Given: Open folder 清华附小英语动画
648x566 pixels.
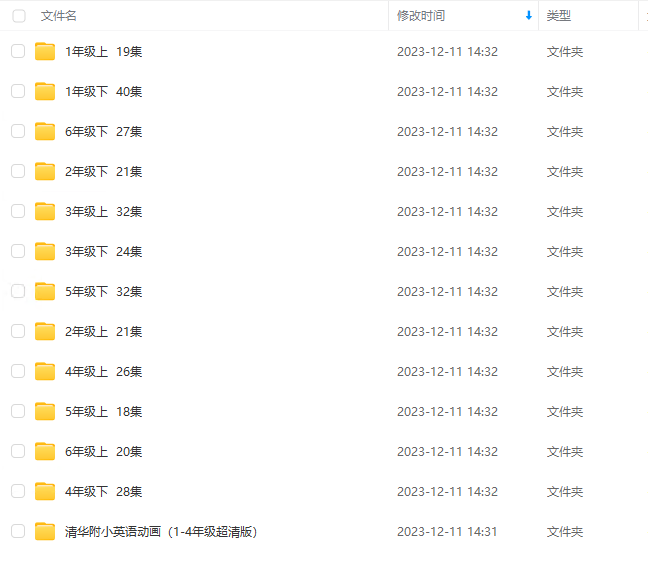Looking at the screenshot, I should click(160, 532).
